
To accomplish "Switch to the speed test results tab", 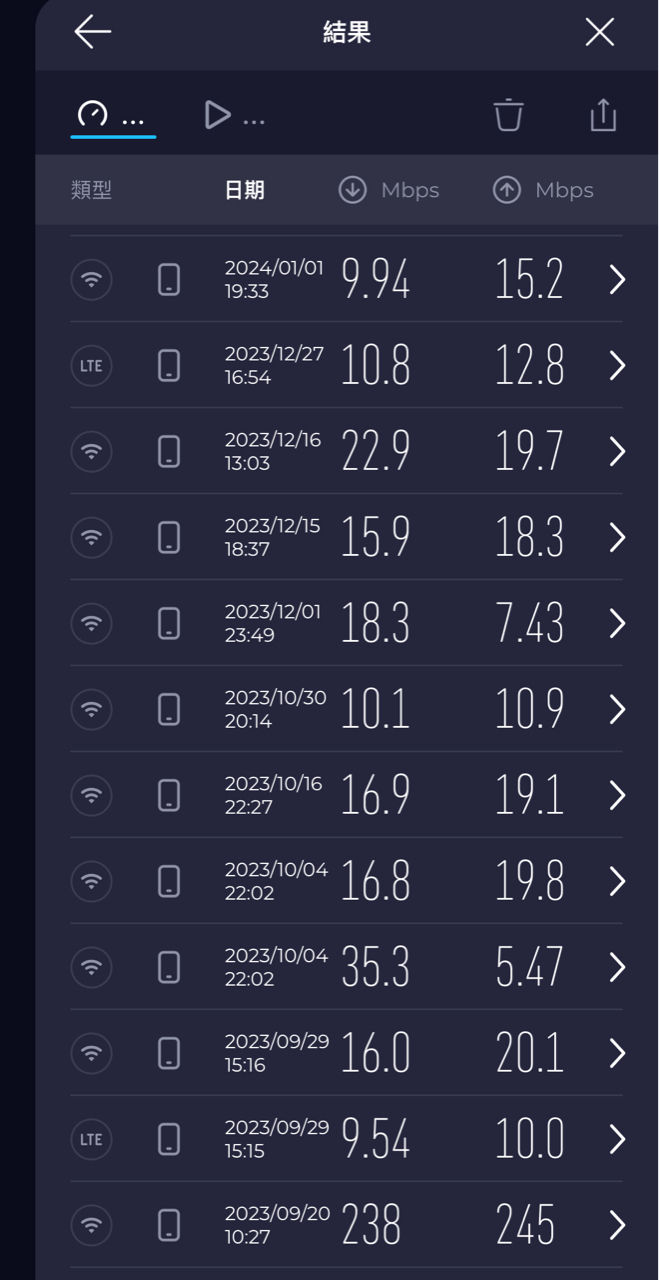I will tap(113, 117).
